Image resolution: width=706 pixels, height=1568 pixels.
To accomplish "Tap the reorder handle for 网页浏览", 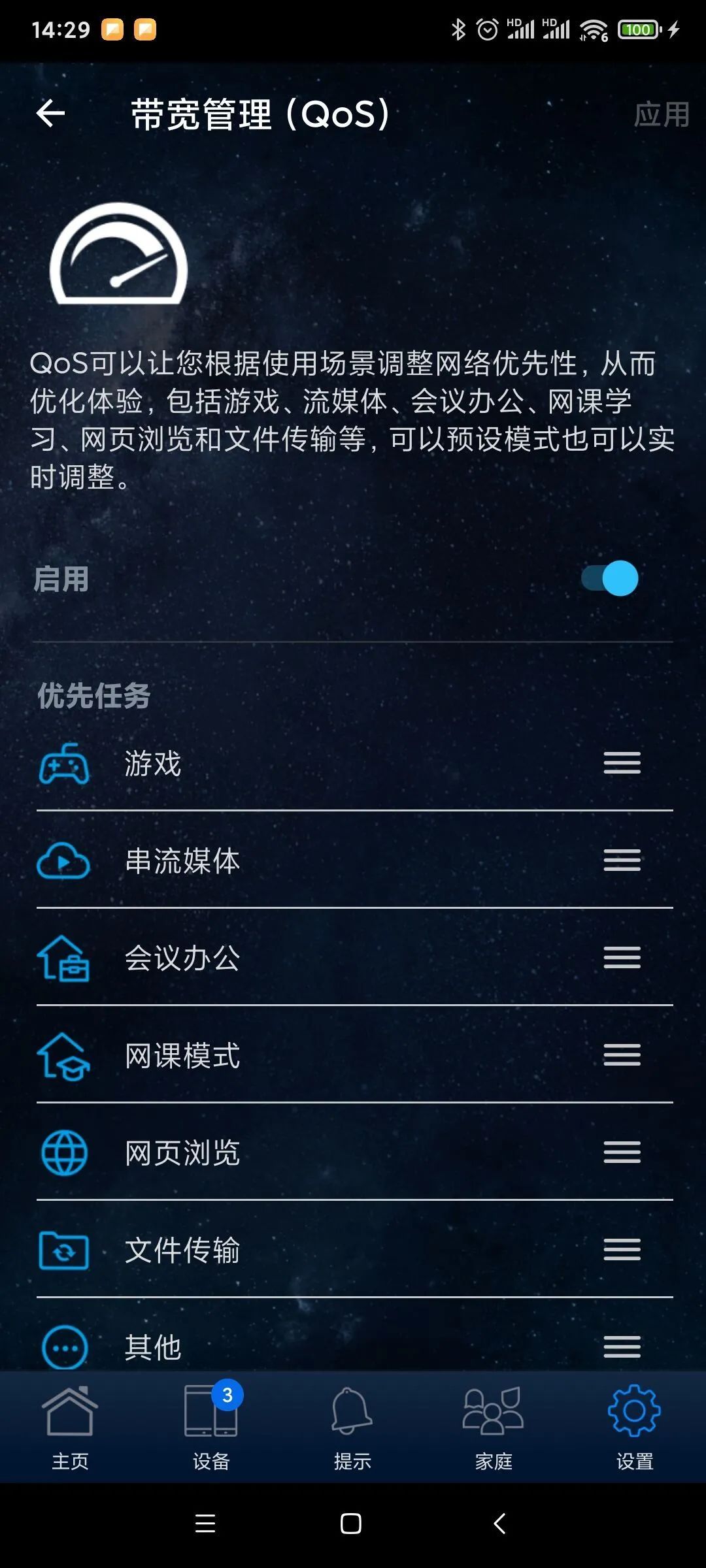I will [622, 1152].
